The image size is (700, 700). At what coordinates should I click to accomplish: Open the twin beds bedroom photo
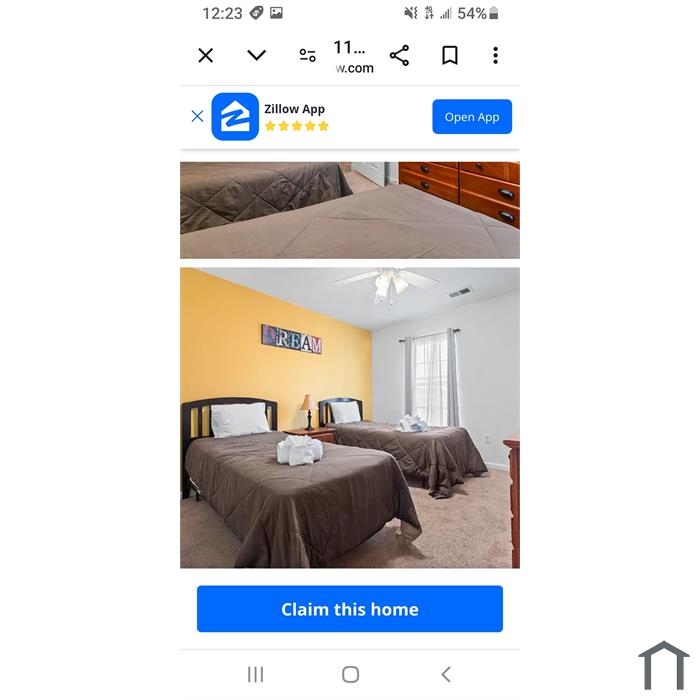[x=350, y=417]
